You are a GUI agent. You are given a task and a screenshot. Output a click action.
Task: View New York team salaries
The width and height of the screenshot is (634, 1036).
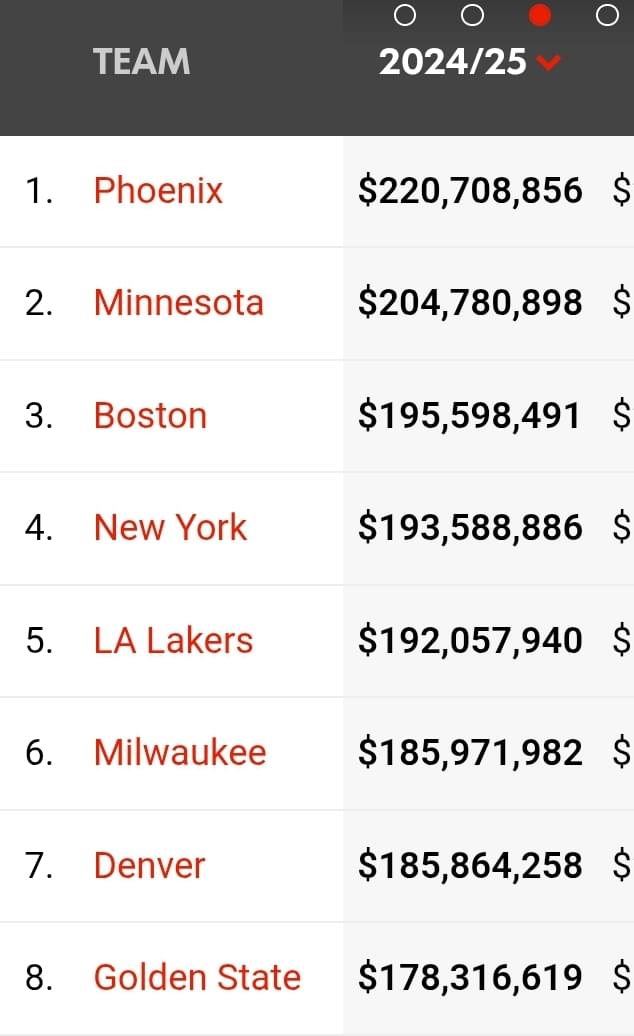pos(170,528)
